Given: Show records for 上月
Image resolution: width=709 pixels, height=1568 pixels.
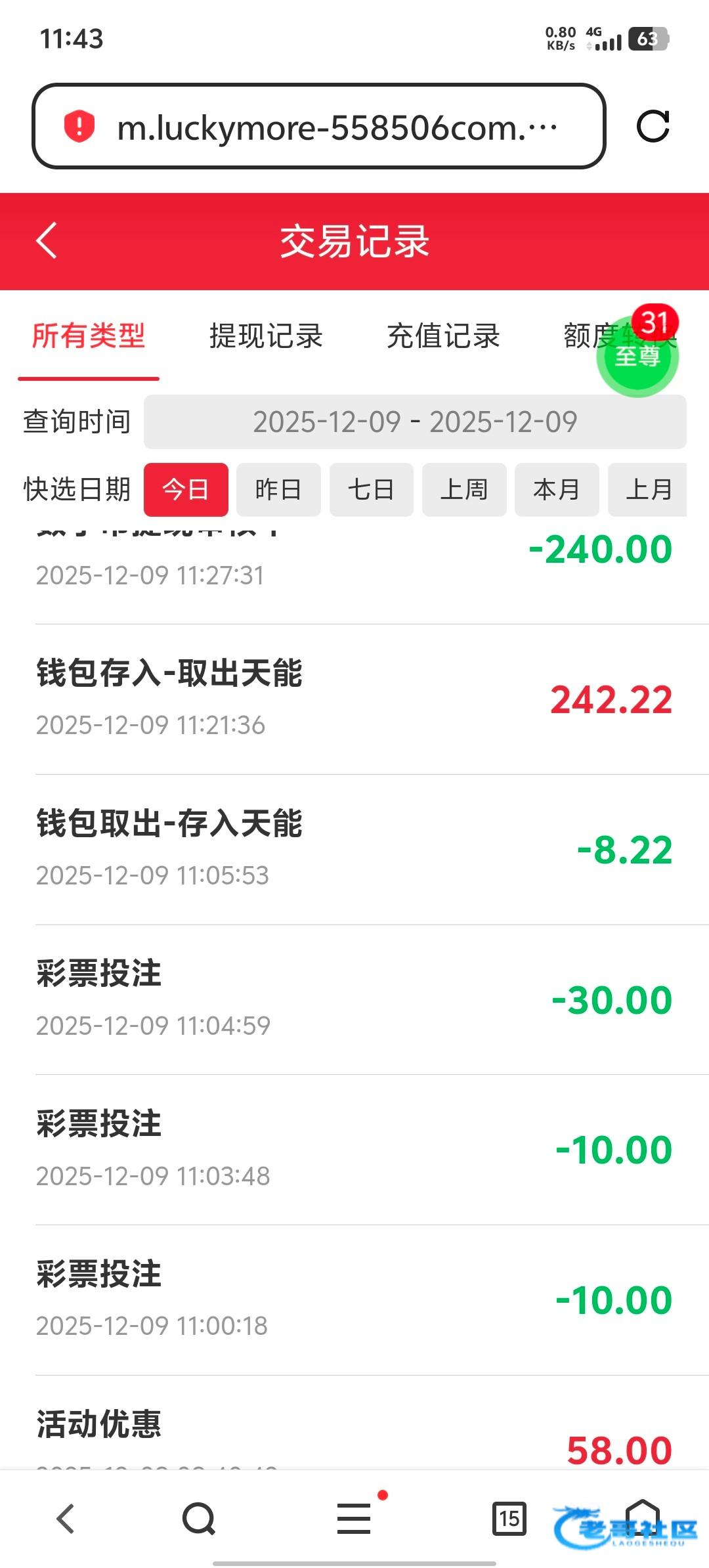Looking at the screenshot, I should coord(648,490).
